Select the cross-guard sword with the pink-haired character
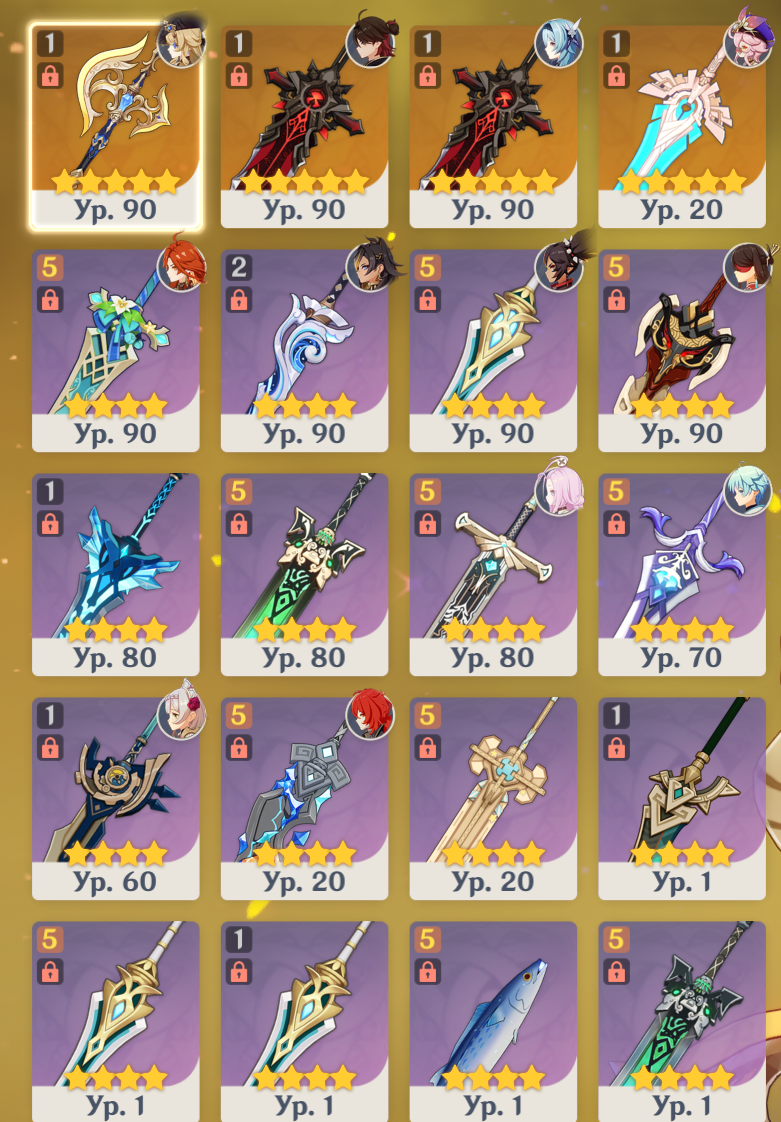Viewport: 781px width, 1122px height. click(493, 575)
